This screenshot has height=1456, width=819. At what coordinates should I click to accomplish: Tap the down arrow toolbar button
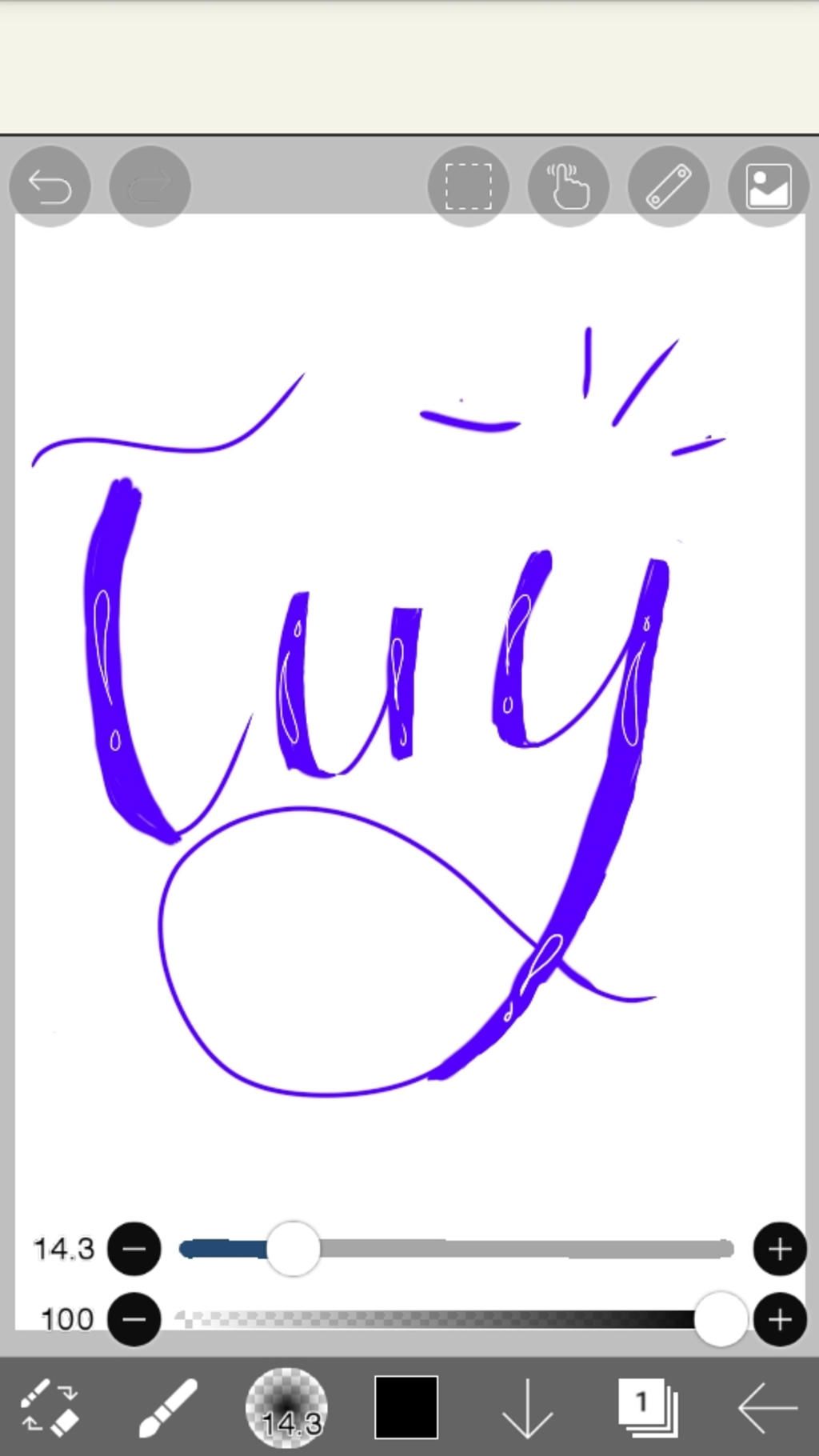(527, 1406)
